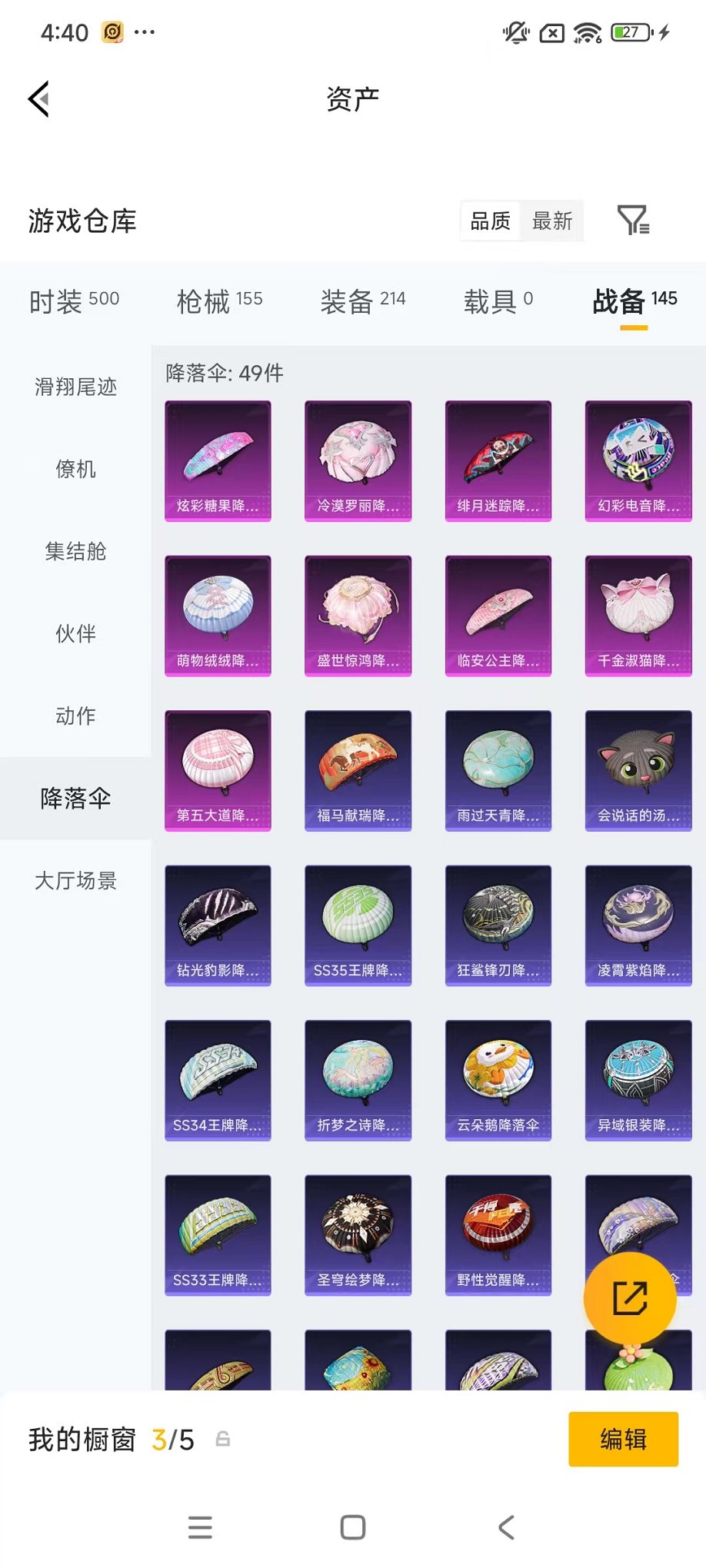Tap the system back arrow at bottom right

[x=506, y=1527]
